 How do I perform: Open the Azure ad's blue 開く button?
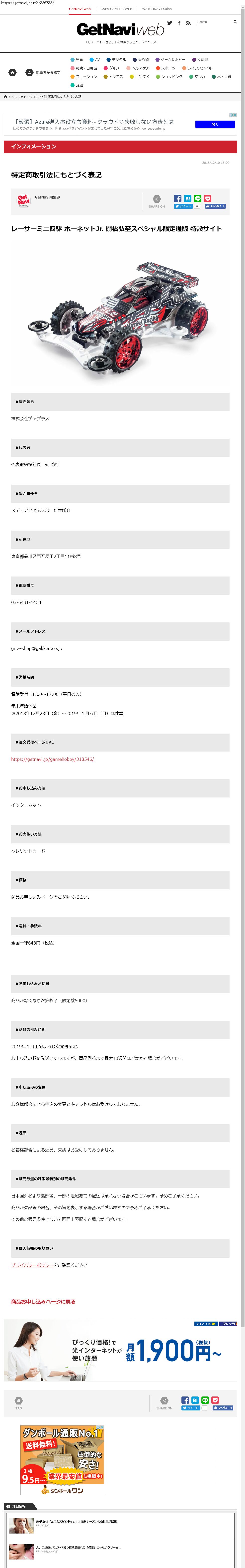pyautogui.click(x=215, y=124)
